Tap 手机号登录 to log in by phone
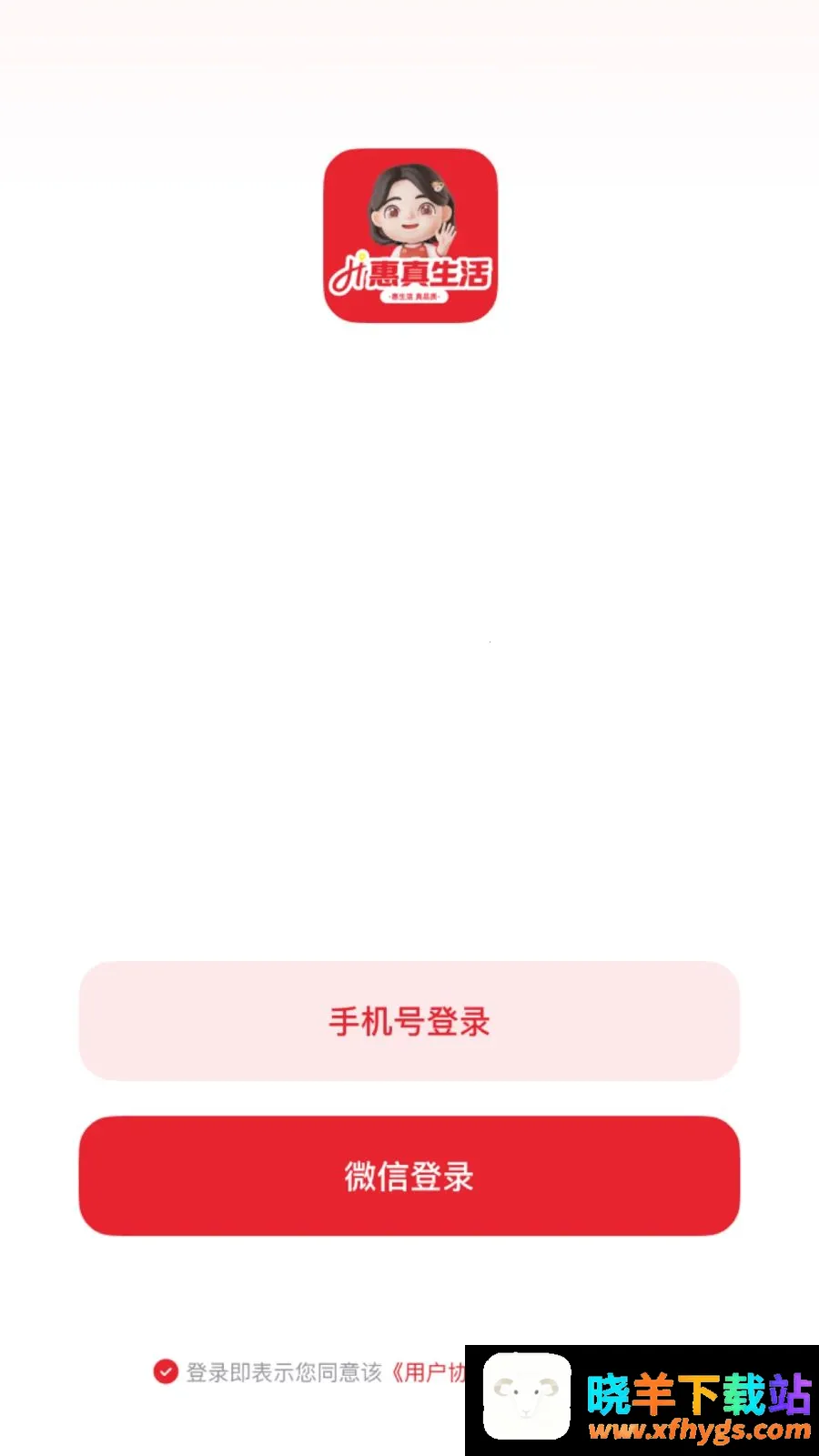The height and width of the screenshot is (1456, 819). (x=409, y=1021)
